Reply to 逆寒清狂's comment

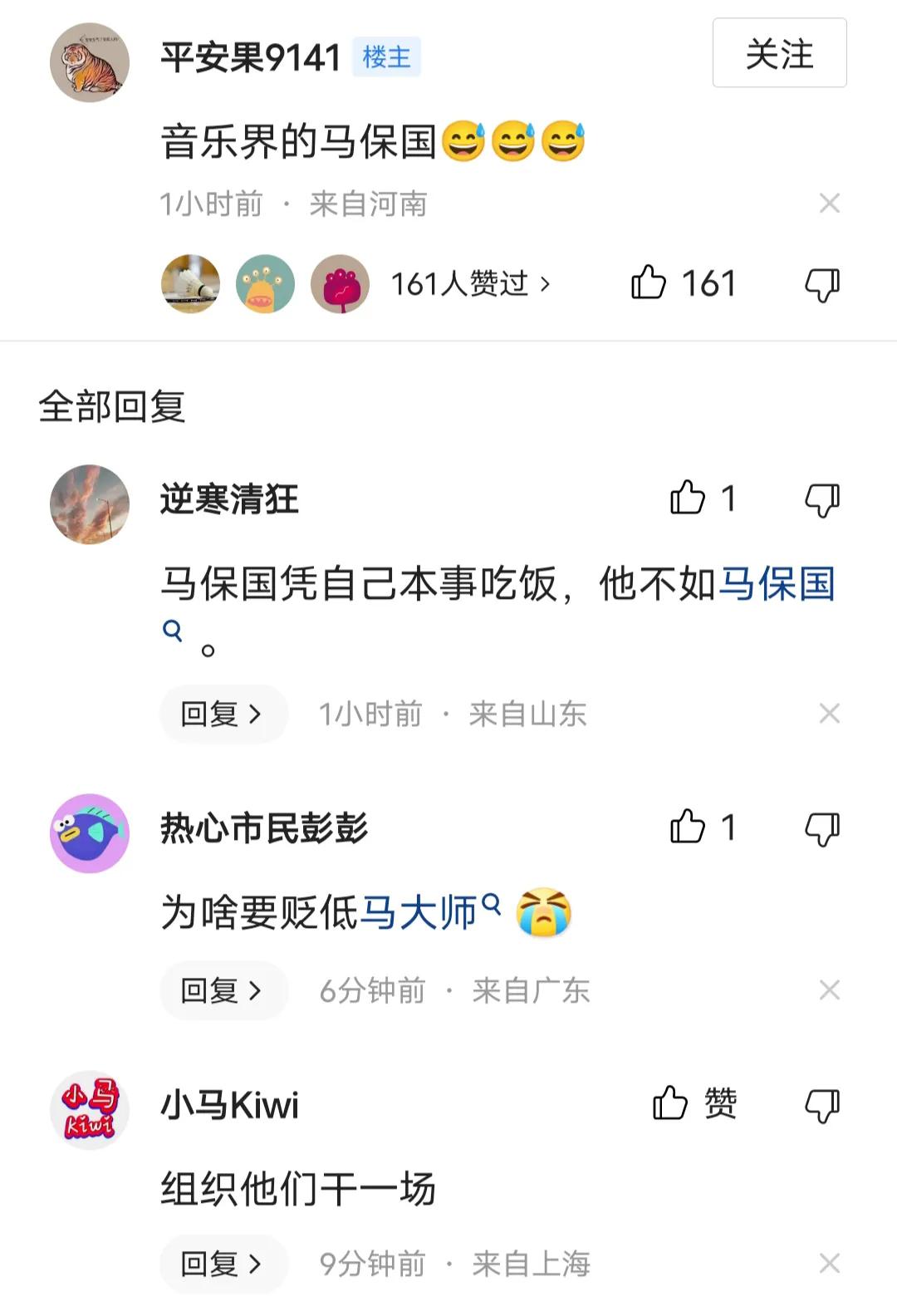coord(222,714)
